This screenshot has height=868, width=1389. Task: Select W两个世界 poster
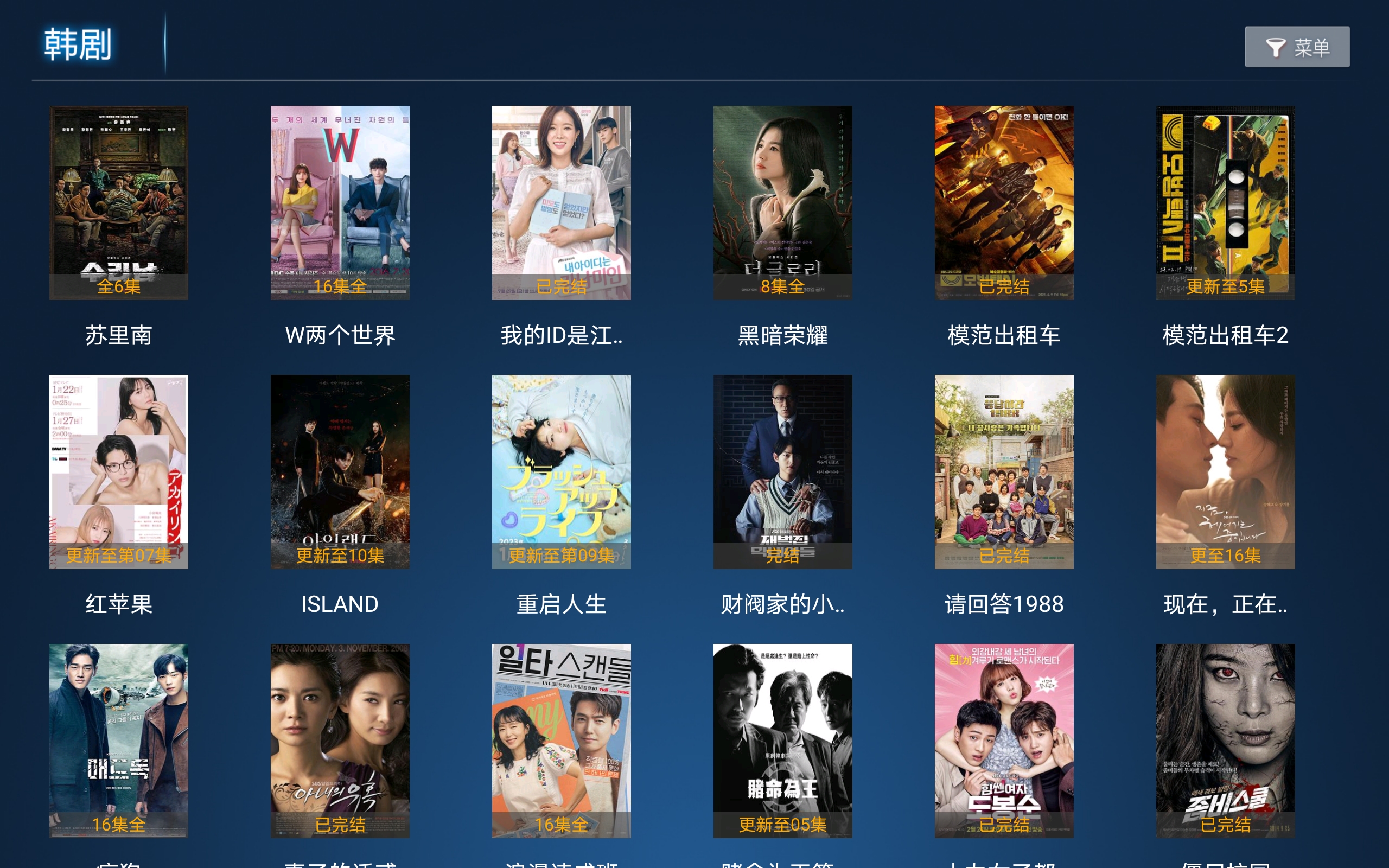tap(340, 203)
